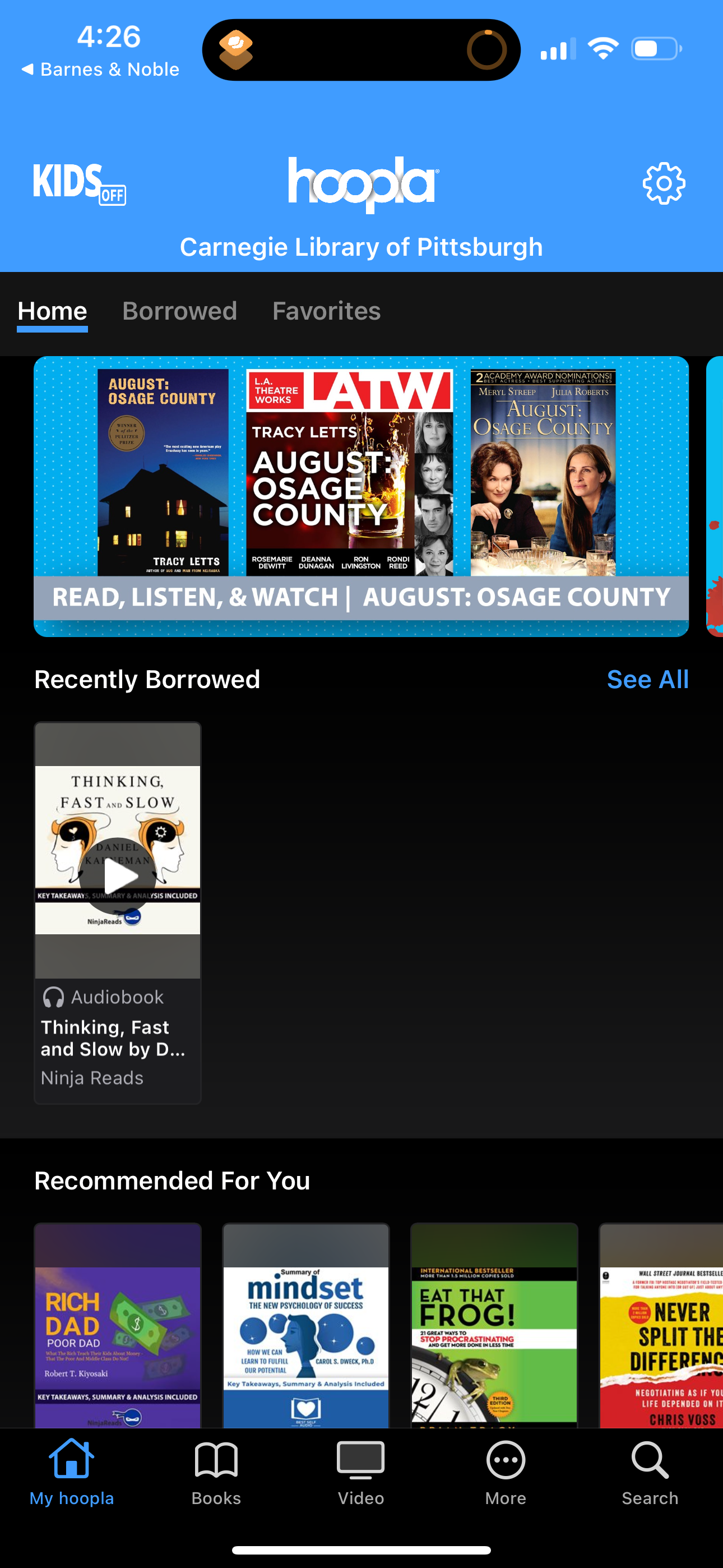Play the Thinking, Fast and Slow audiobook
This screenshot has width=723, height=1568.
pos(118,877)
